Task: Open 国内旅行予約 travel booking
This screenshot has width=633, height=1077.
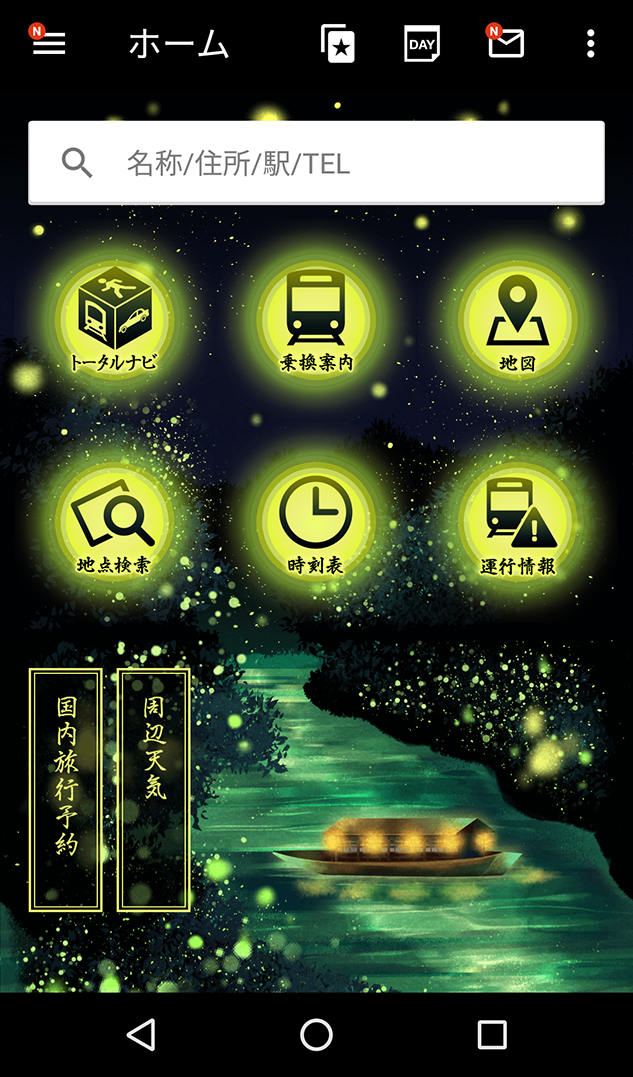Action: pos(66,790)
